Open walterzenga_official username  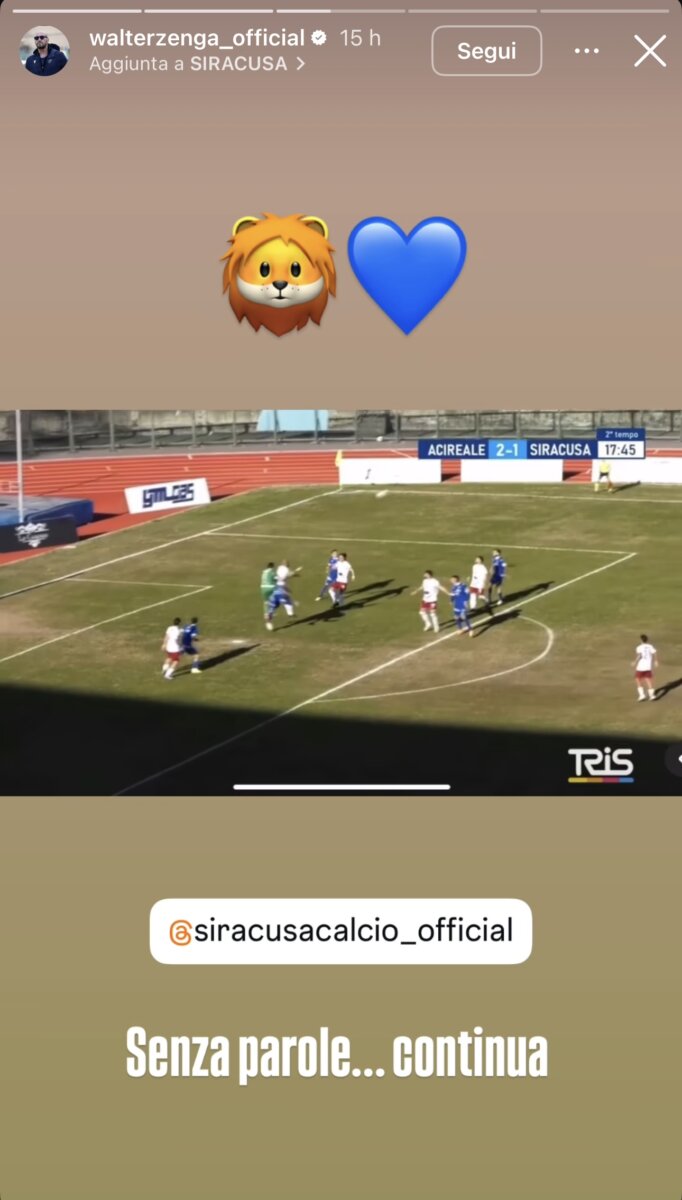point(197,38)
